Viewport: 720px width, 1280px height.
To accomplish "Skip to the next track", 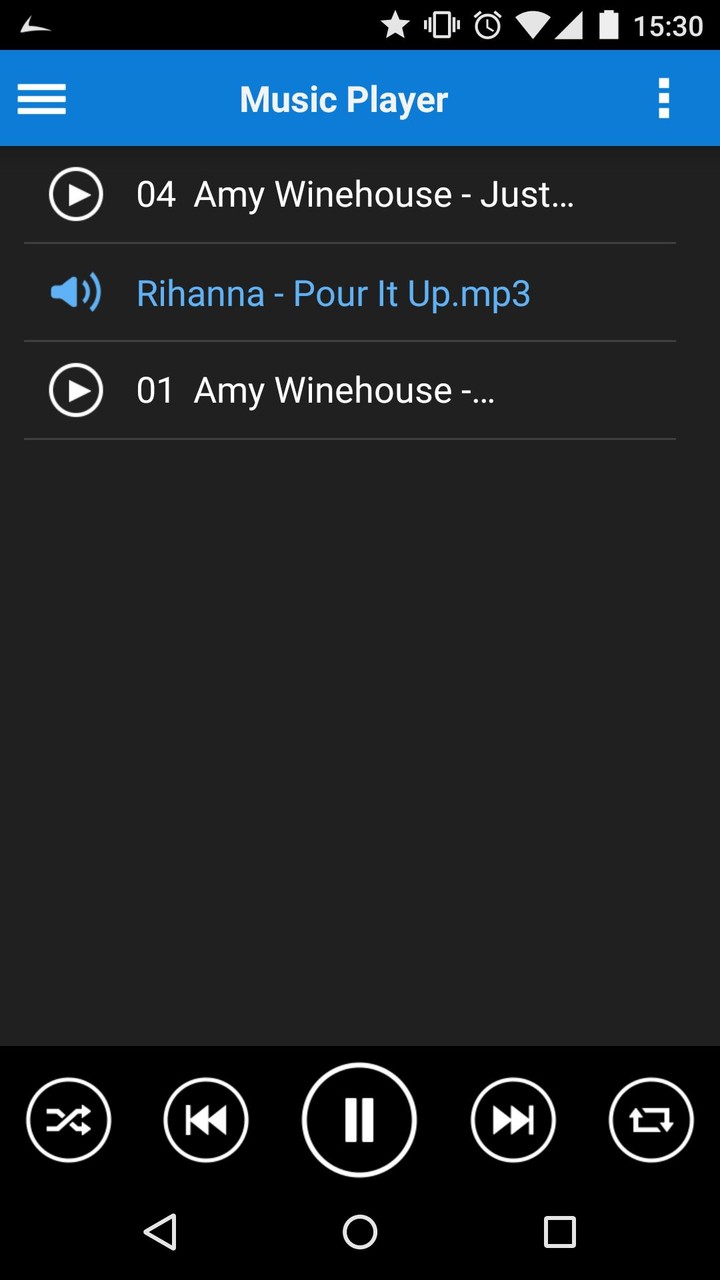I will 513,1120.
